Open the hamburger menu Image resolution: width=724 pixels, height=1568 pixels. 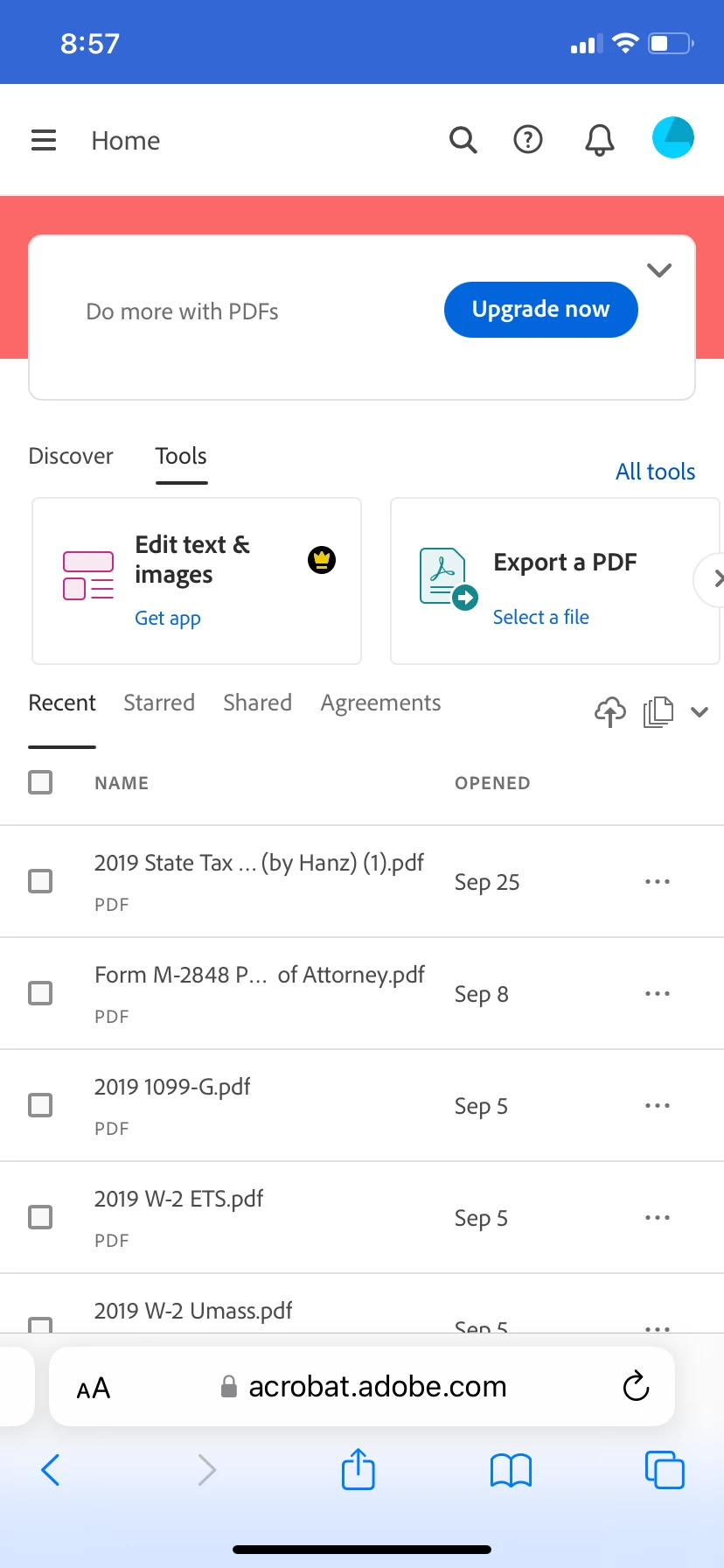tap(44, 140)
